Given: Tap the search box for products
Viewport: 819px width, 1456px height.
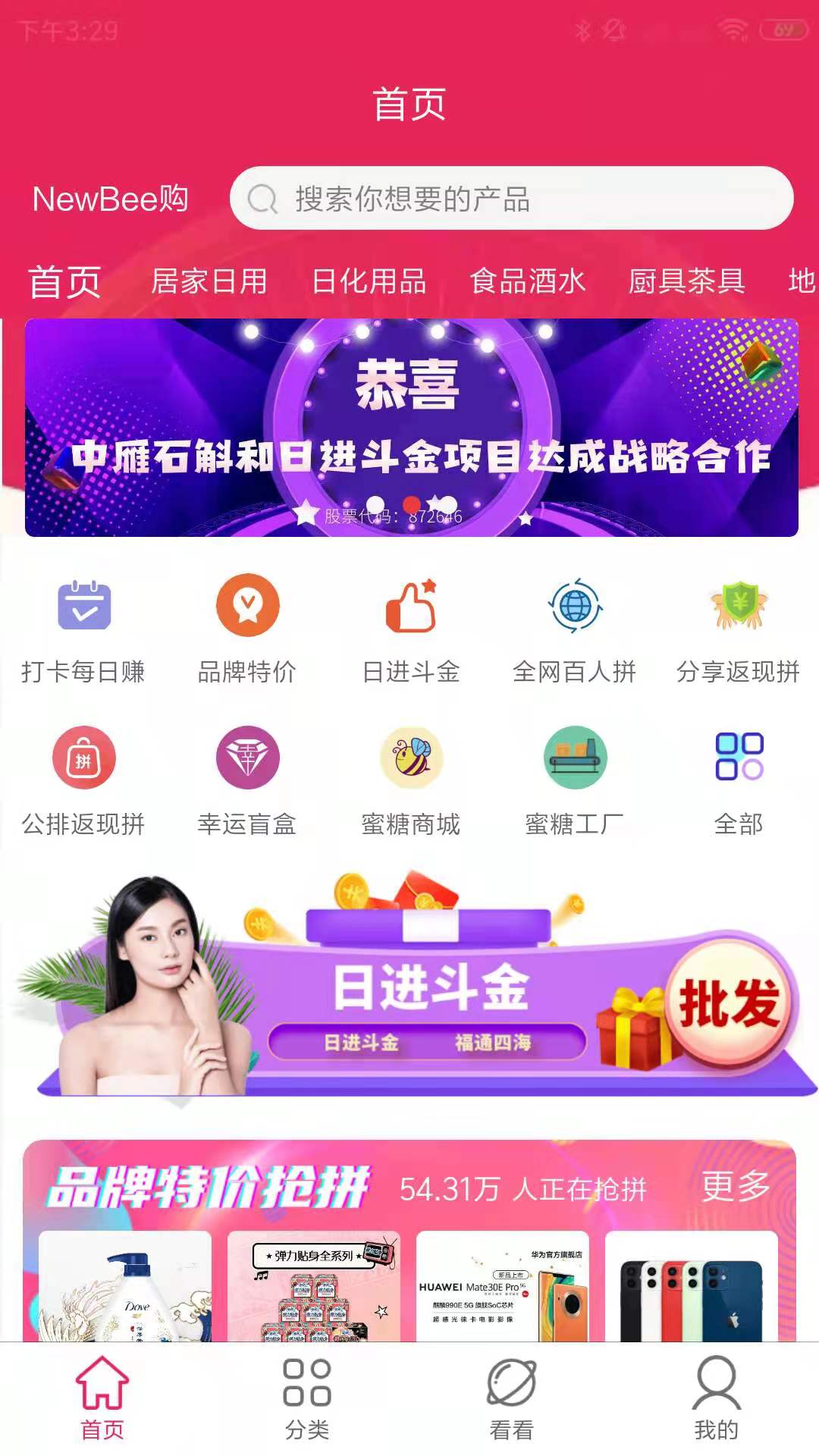Looking at the screenshot, I should (x=512, y=199).
